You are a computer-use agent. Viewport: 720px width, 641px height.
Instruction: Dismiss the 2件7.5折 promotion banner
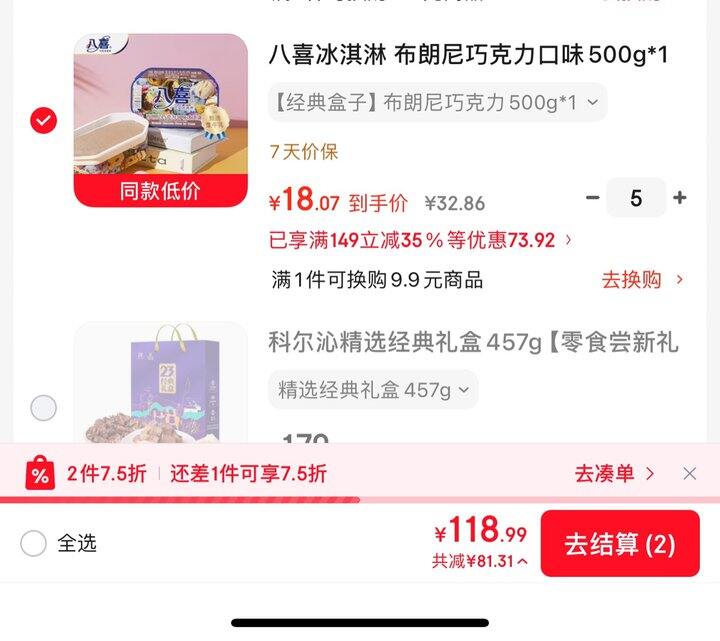click(x=690, y=473)
